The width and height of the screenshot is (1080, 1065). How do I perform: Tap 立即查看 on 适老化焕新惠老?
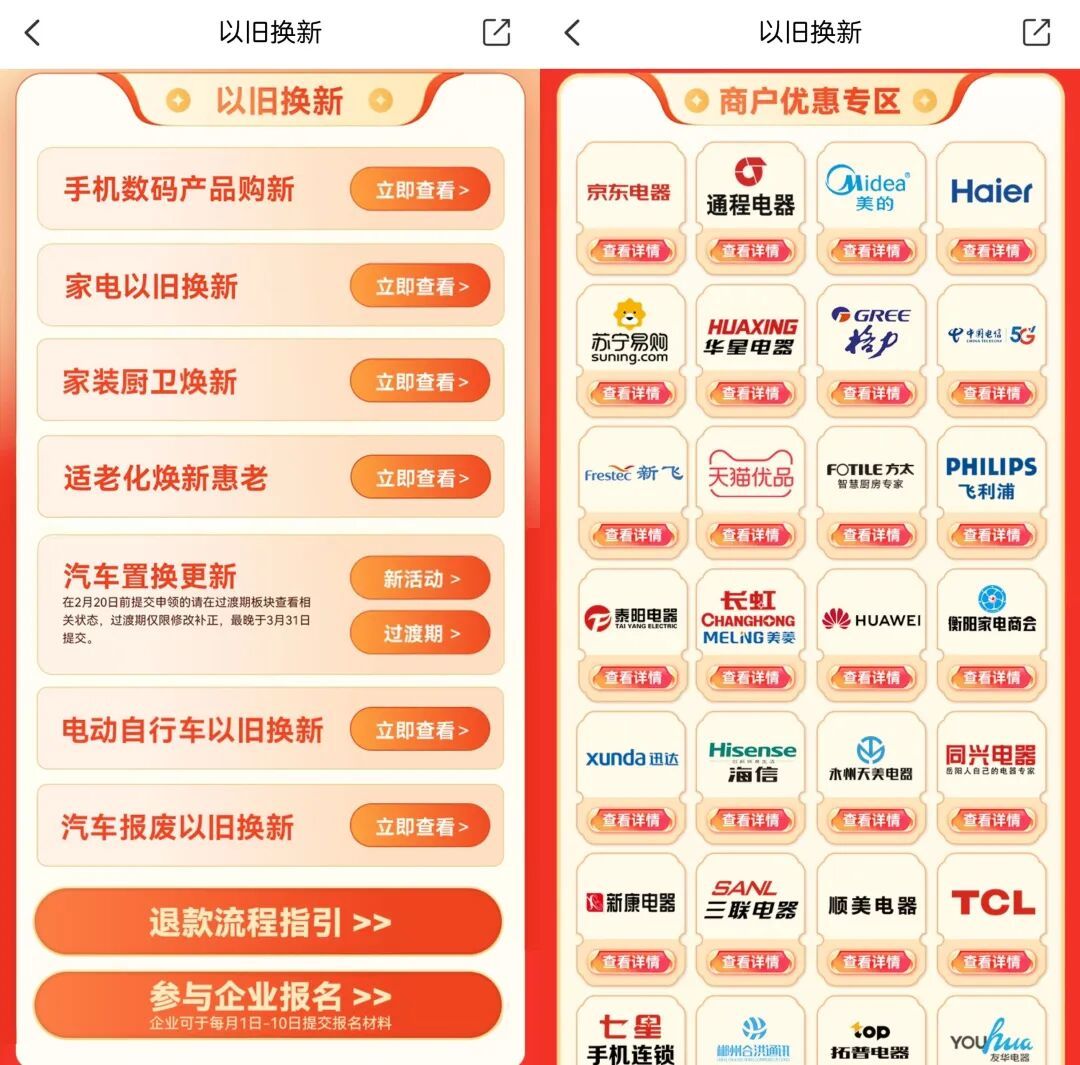click(x=420, y=478)
